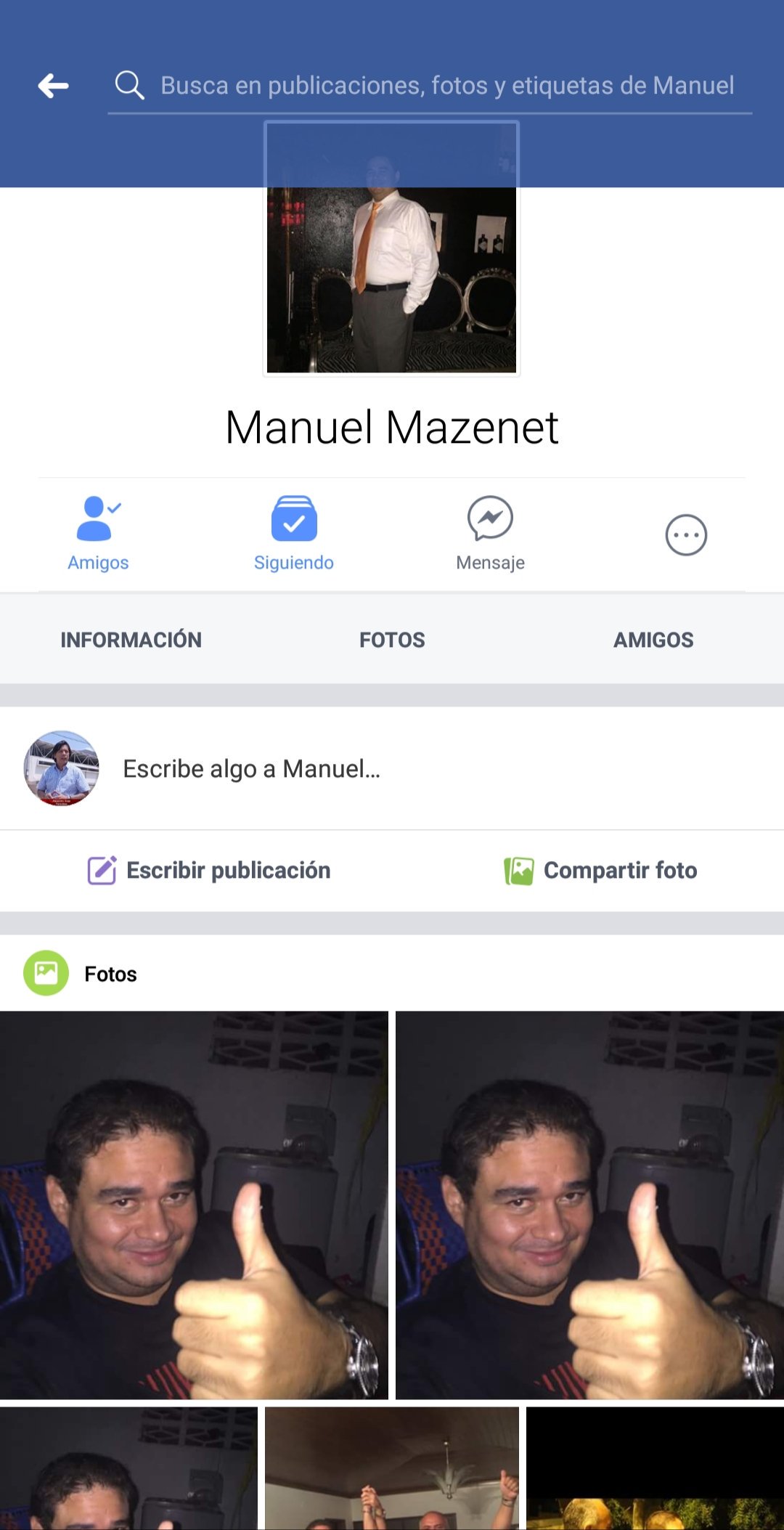Tap the Amigos friend status button
784x1530 pixels.
(x=98, y=533)
